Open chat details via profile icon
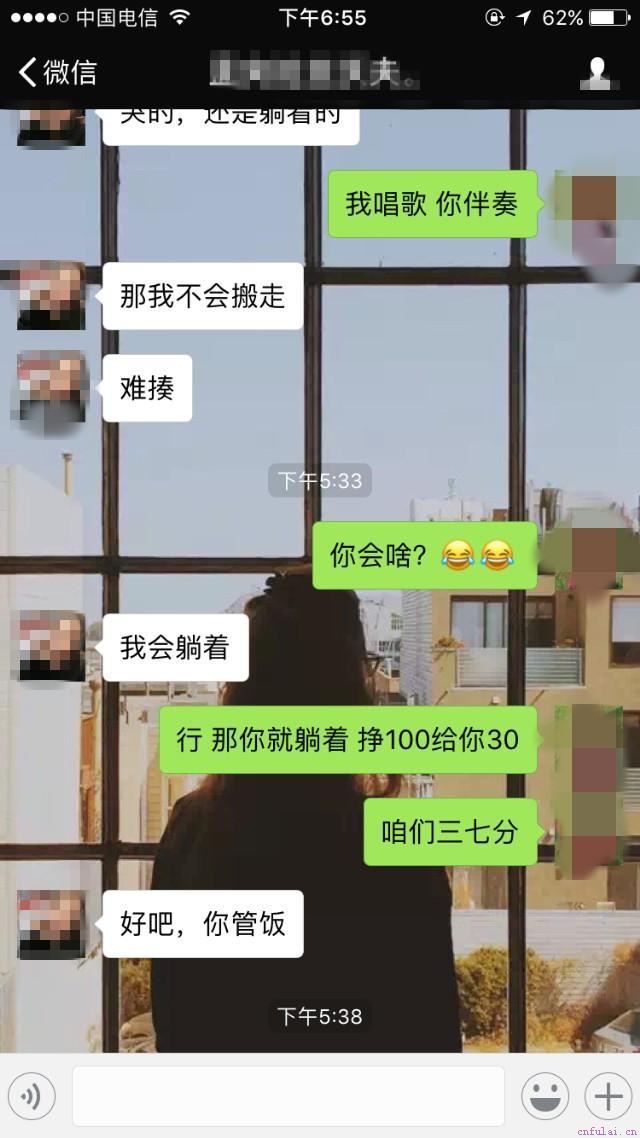The width and height of the screenshot is (640, 1138). 598,72
